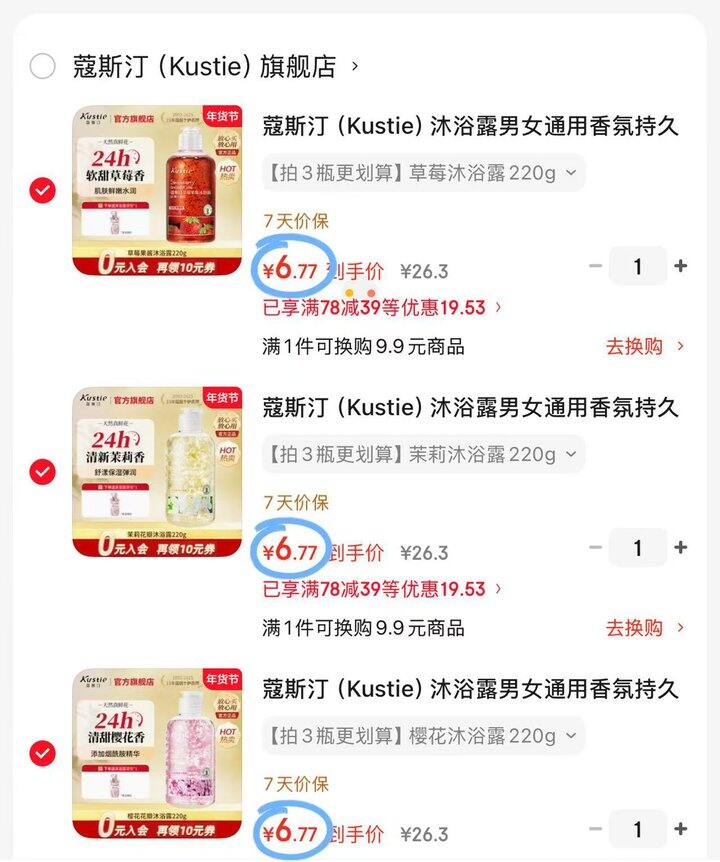The width and height of the screenshot is (720, 862).
Task: Increase quantity of 樱花沐浴露
Action: (681, 829)
